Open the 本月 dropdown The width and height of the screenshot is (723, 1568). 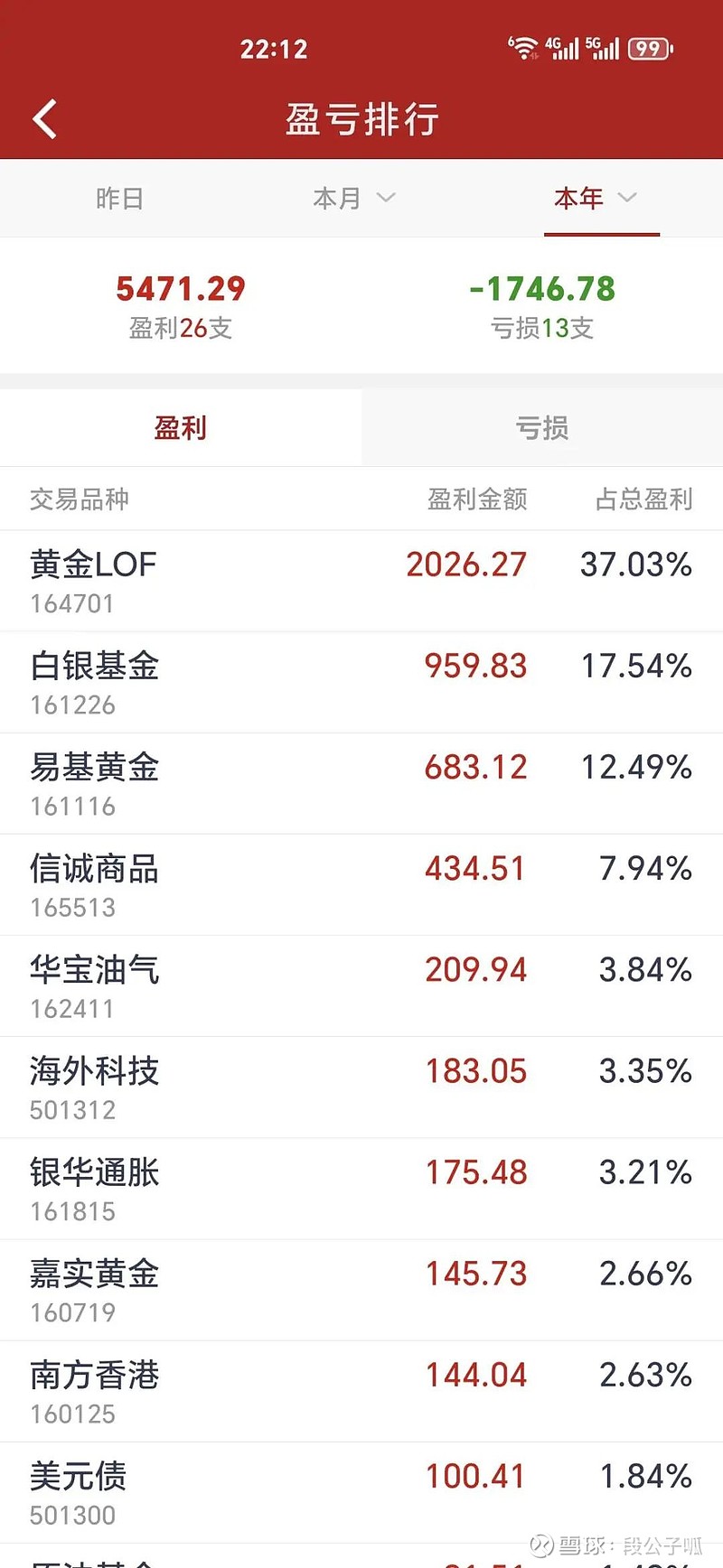pyautogui.click(x=352, y=199)
